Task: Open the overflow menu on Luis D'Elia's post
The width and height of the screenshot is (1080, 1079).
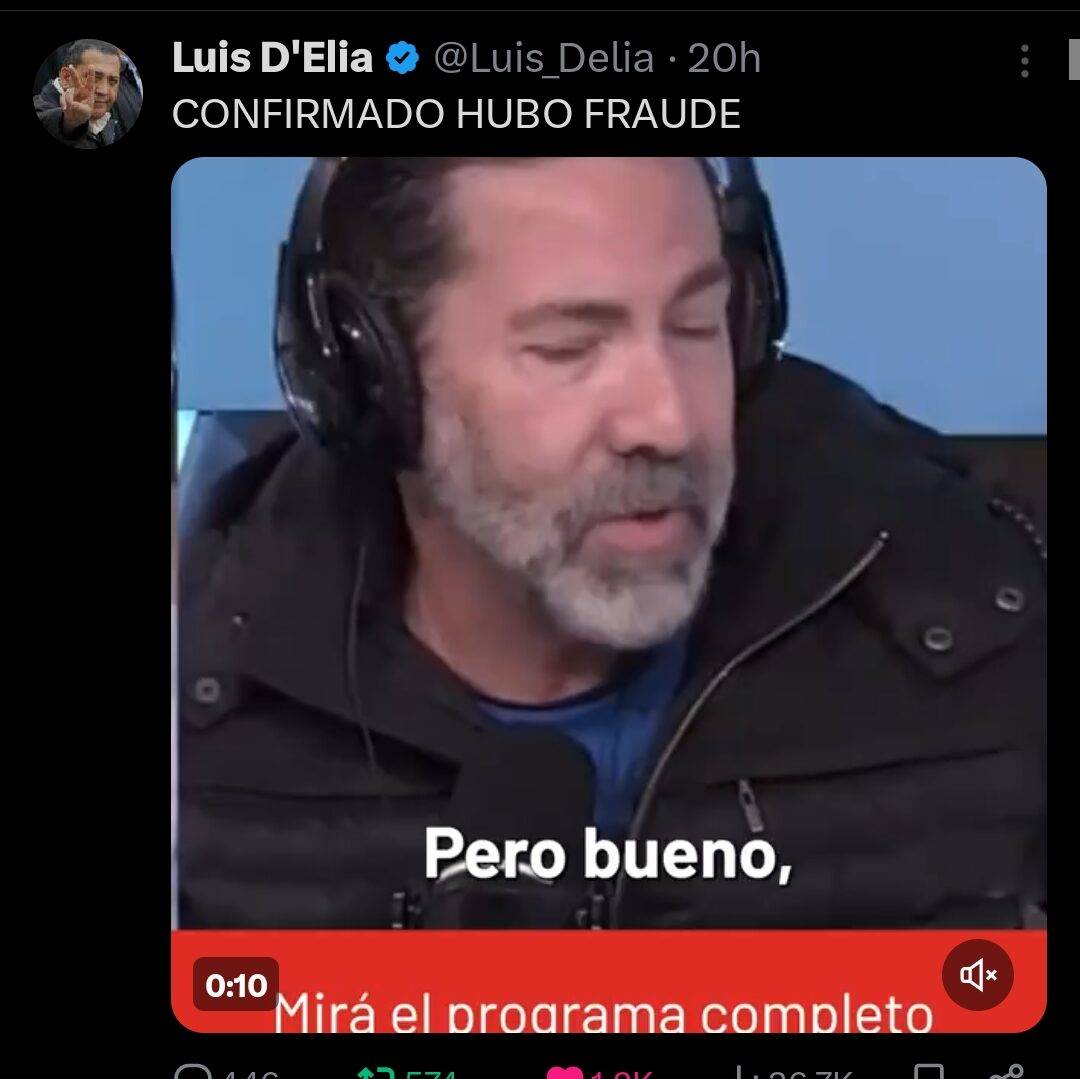Action: (x=1024, y=61)
